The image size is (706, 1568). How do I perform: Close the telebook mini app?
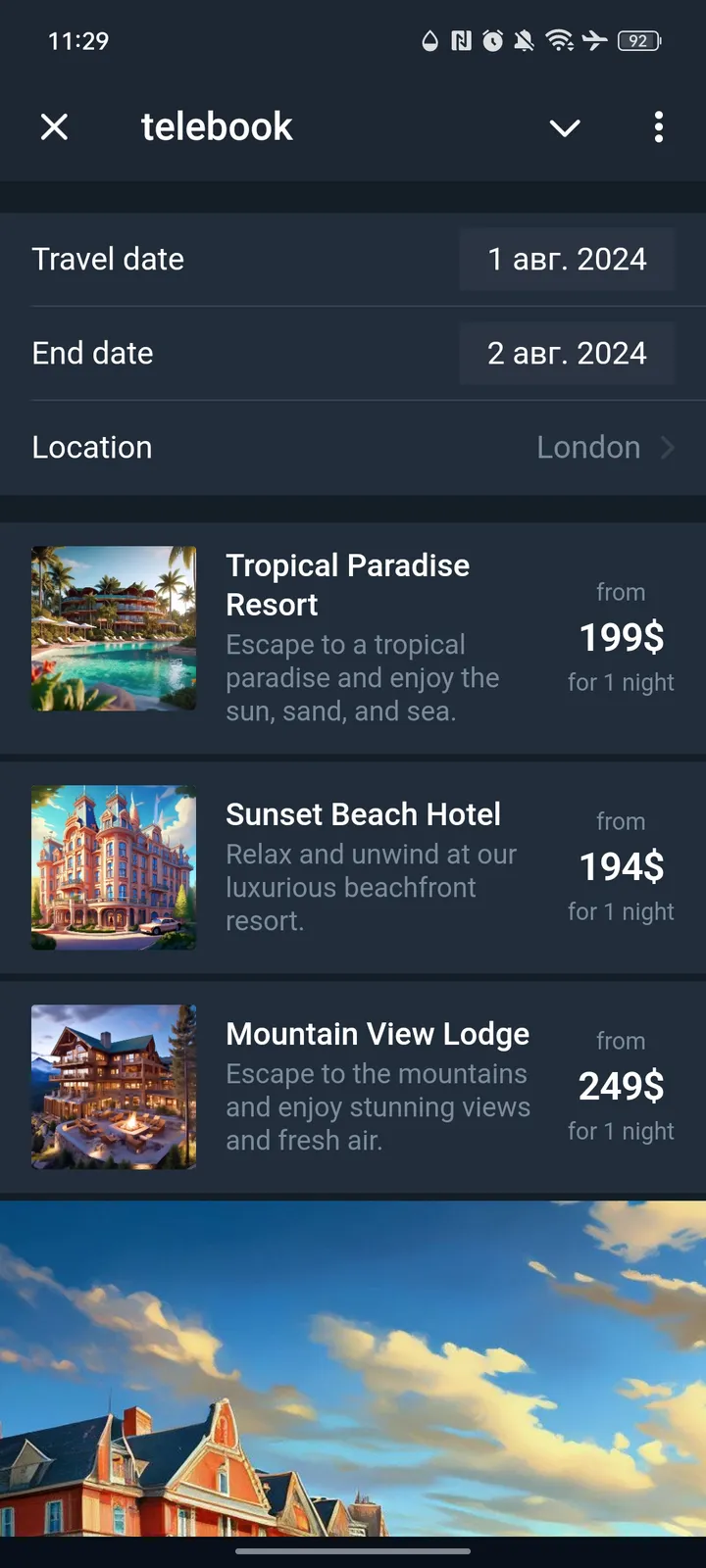(x=54, y=126)
